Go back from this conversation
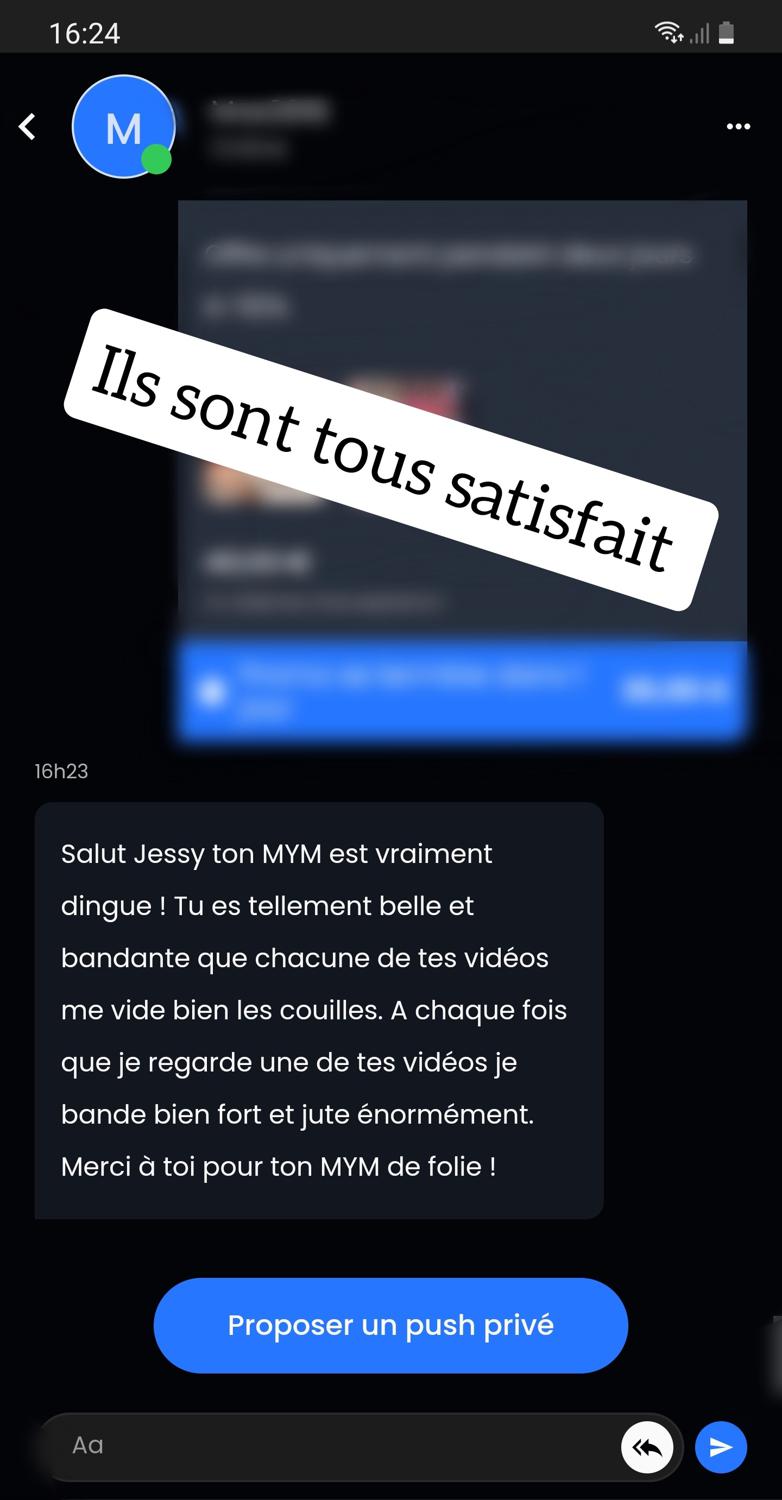This screenshot has width=782, height=1500. tap(28, 127)
